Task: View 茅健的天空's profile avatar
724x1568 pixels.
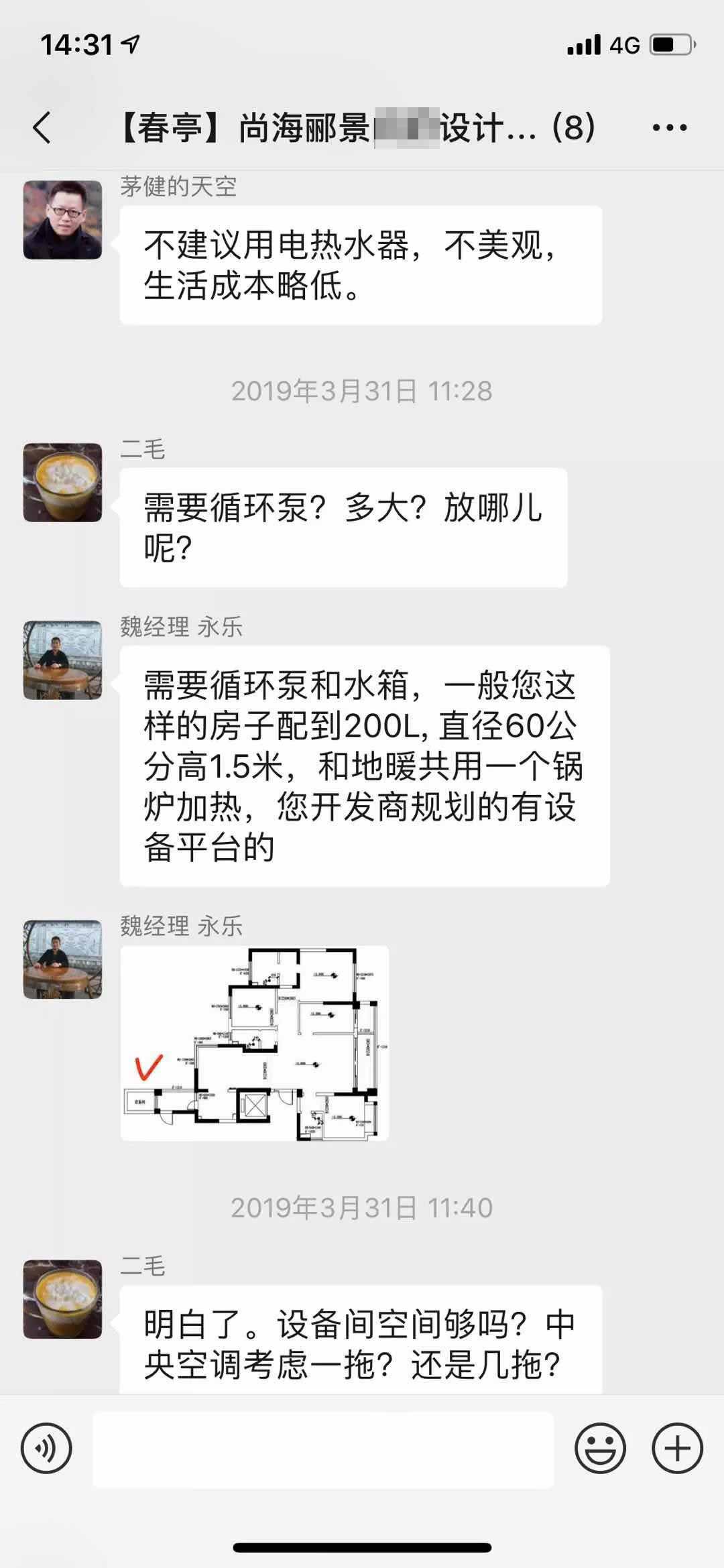Action: point(62,219)
